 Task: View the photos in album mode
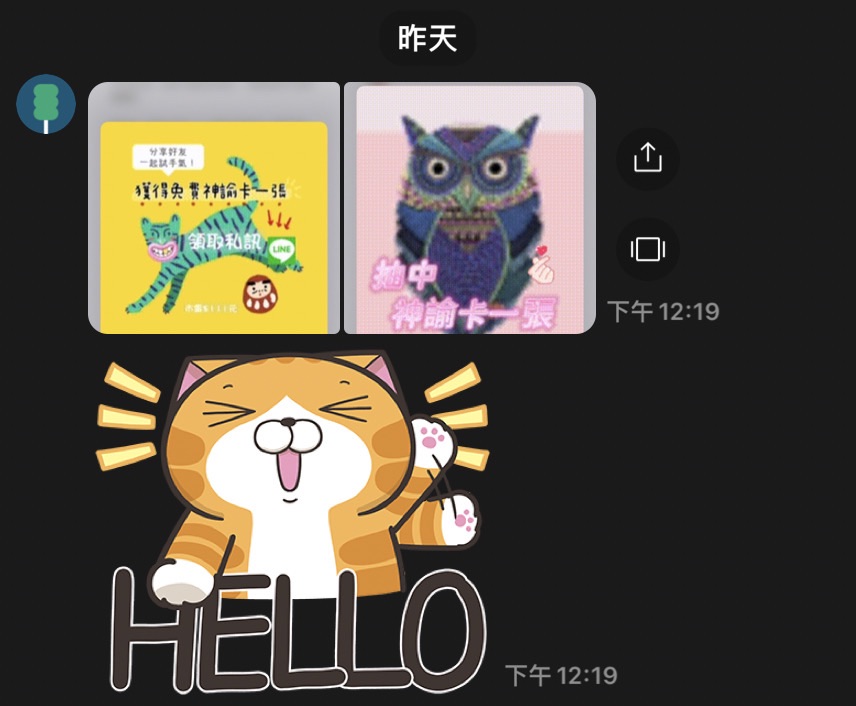pyautogui.click(x=648, y=248)
